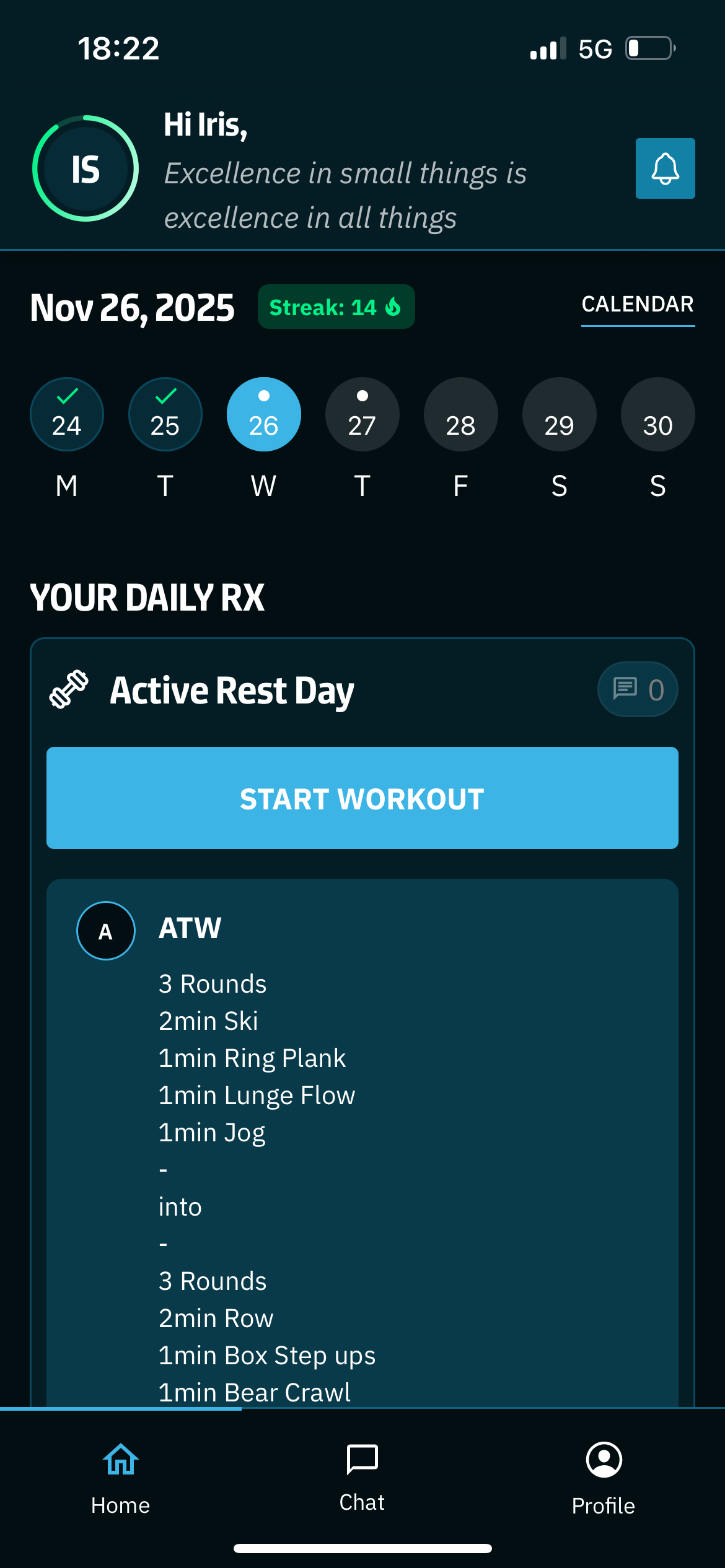
Task: Select Saturday the 29th
Action: click(x=559, y=414)
